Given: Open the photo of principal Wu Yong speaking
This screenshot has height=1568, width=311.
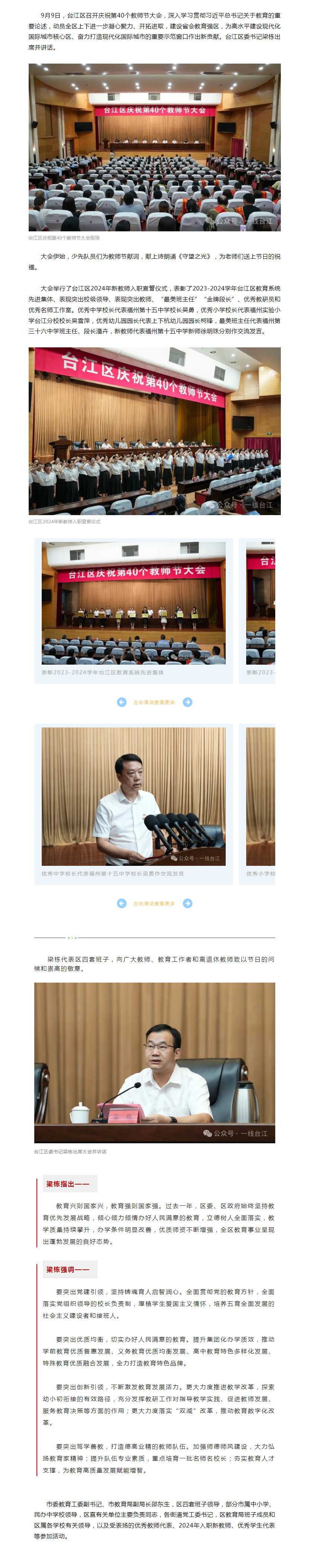Looking at the screenshot, I should coord(133,796).
